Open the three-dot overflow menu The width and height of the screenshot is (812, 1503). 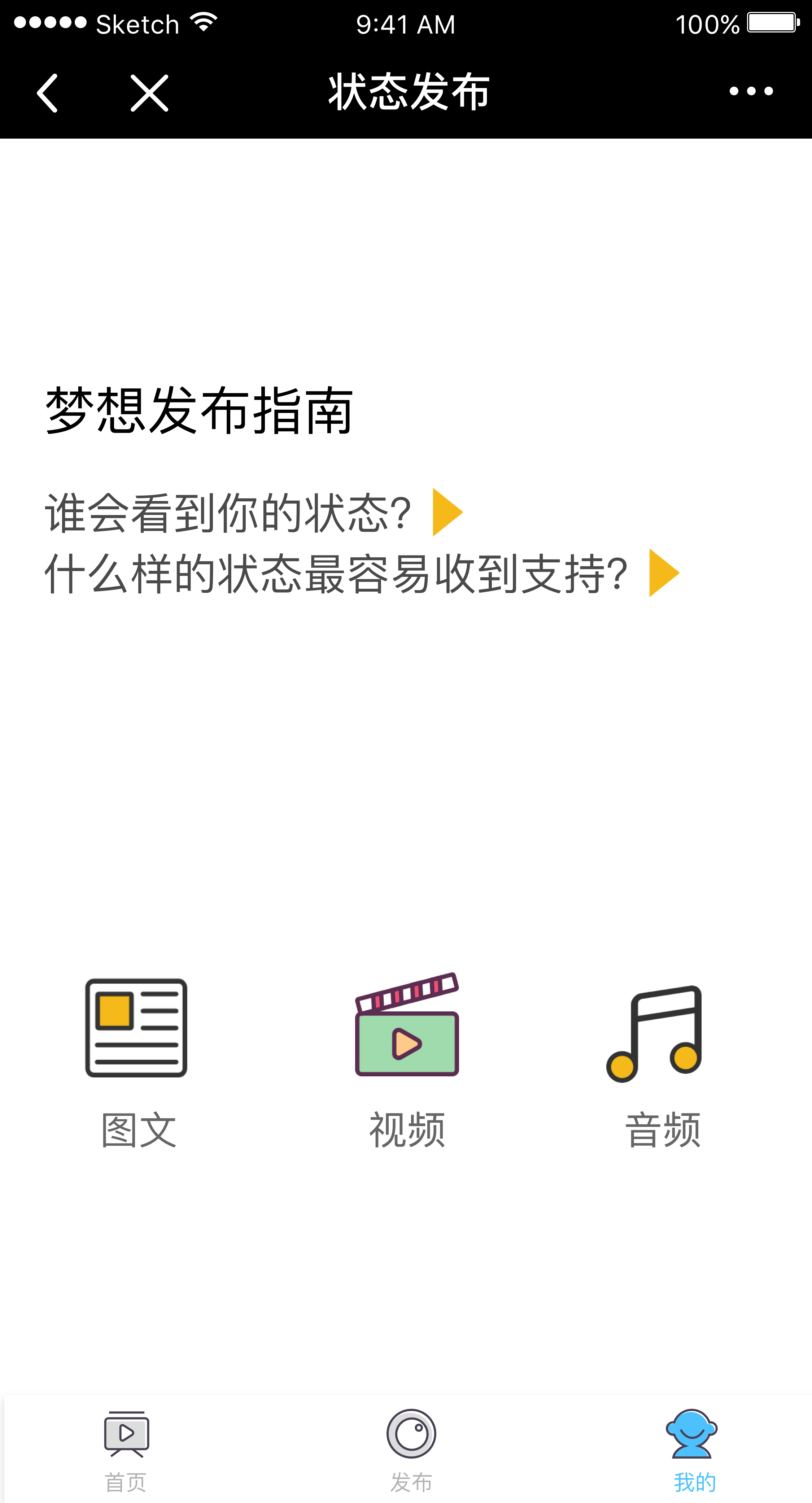[x=751, y=91]
